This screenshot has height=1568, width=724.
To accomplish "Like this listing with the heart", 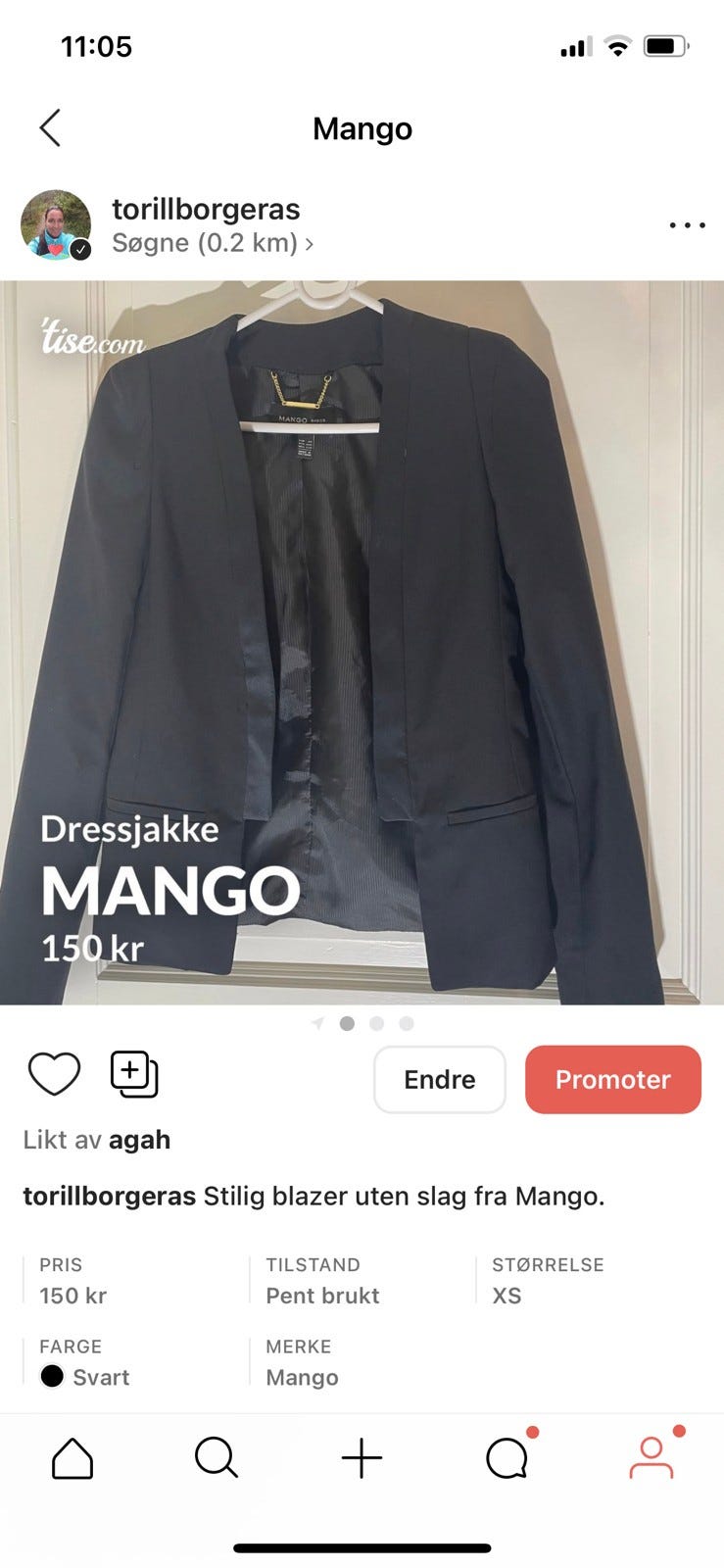I will [x=54, y=1075].
